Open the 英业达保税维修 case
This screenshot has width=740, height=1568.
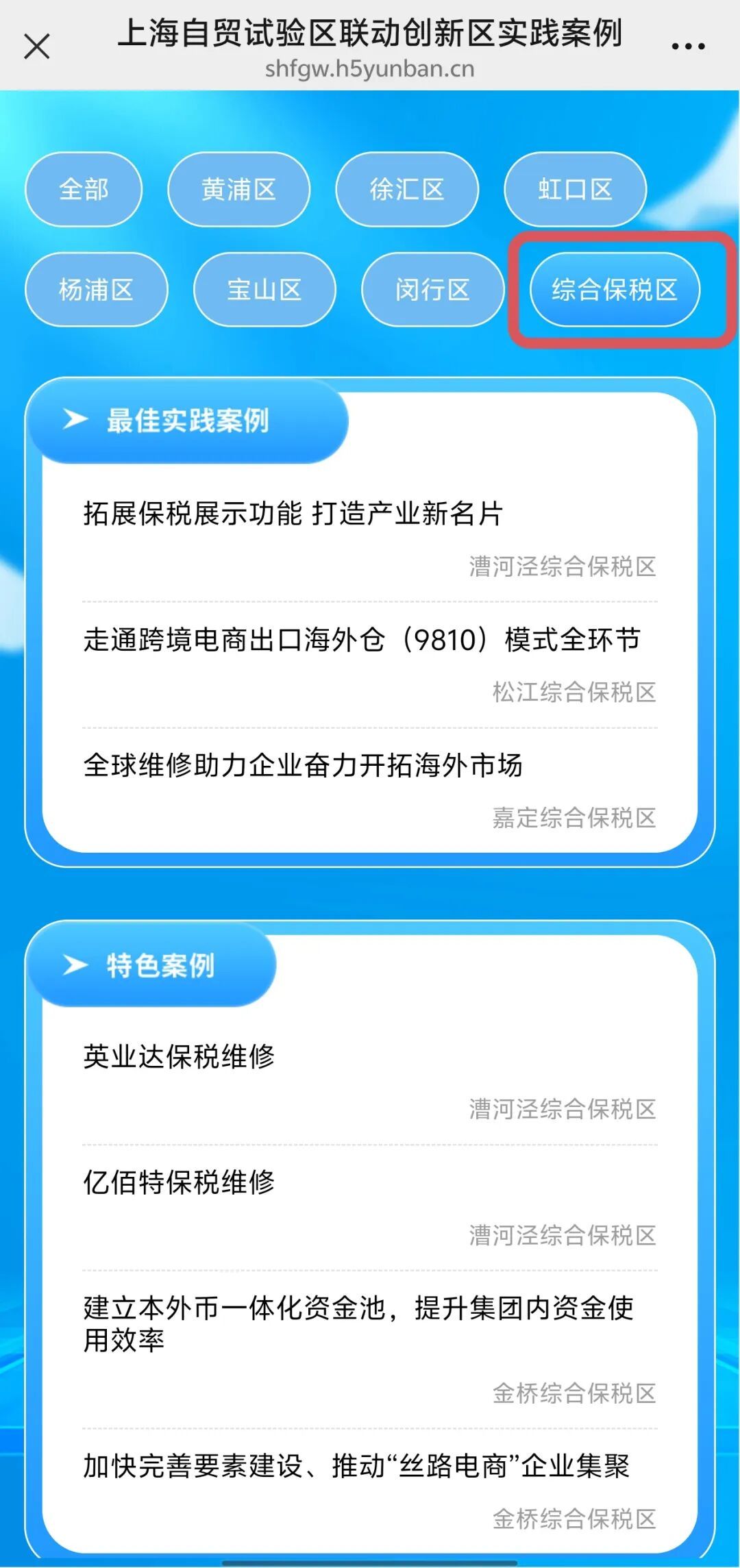pos(180,1057)
